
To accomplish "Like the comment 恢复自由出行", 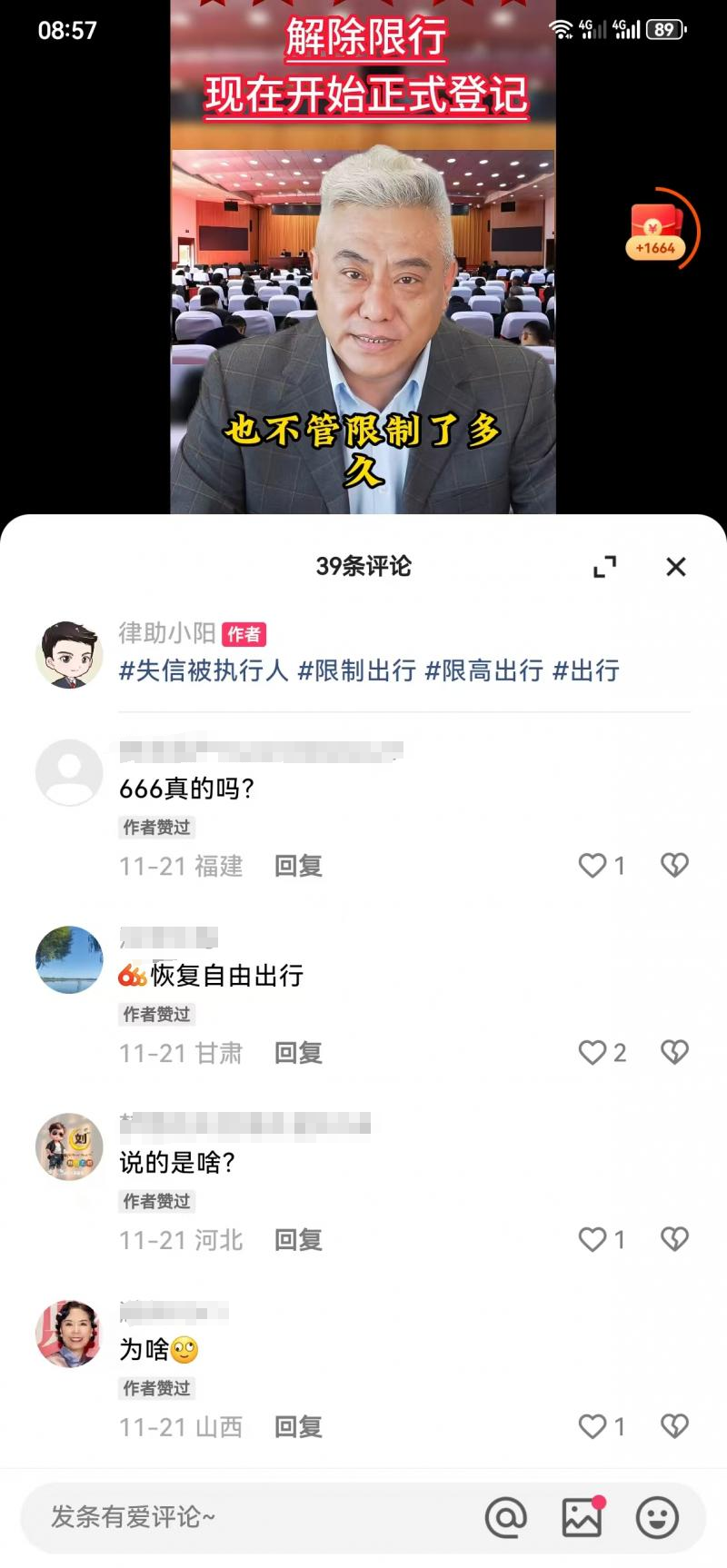I will [602, 1053].
